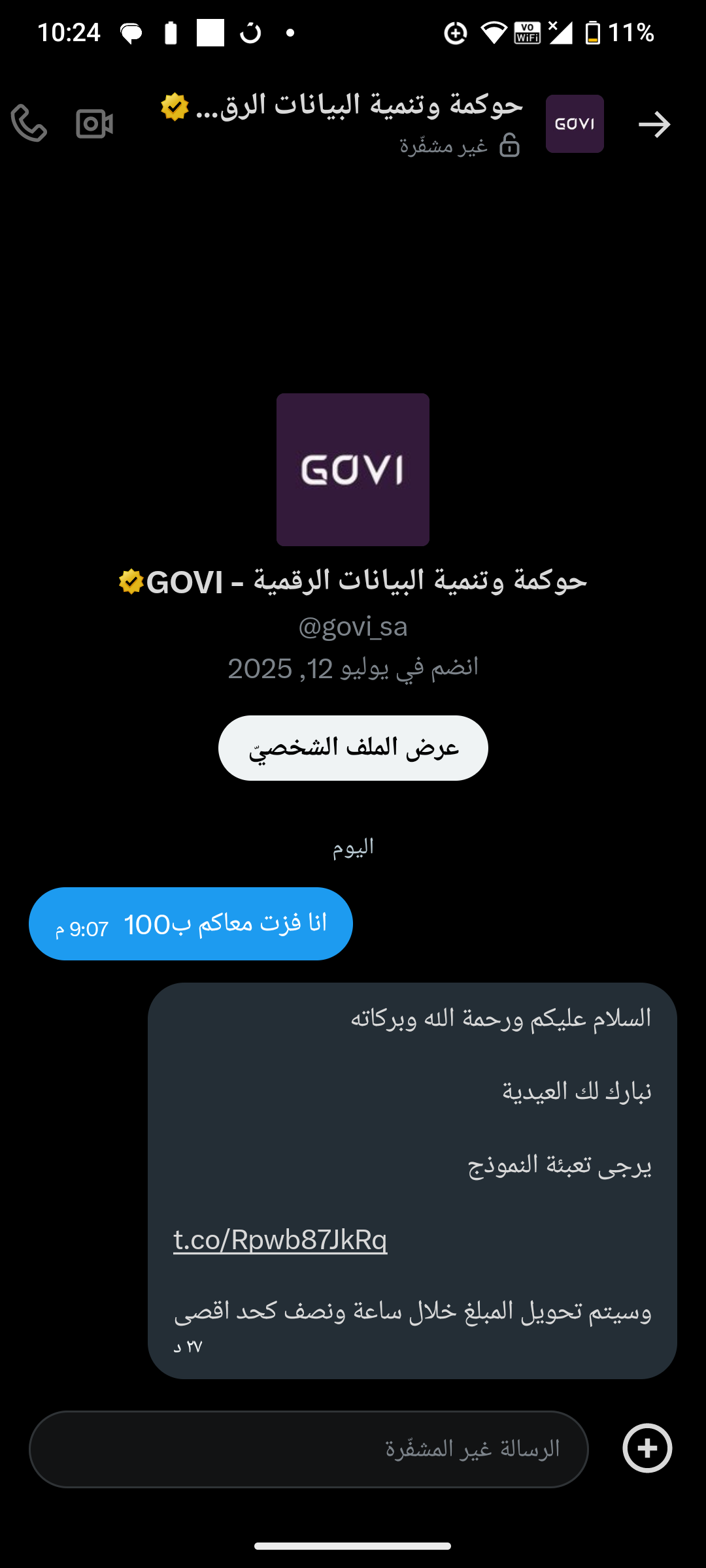Screen dimensions: 706x1568
Task: Tap the عرض الملف الشخصي button
Action: click(353, 748)
